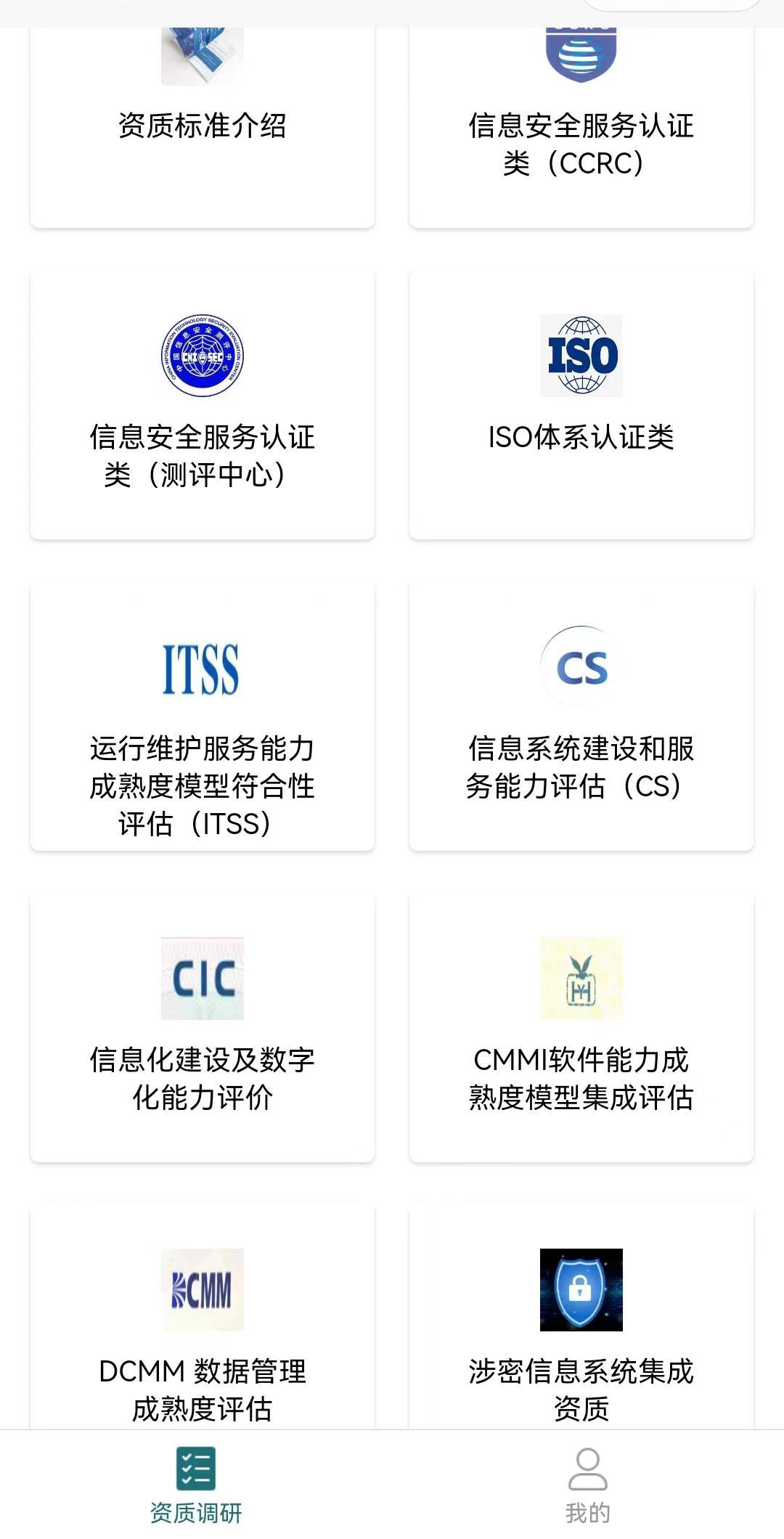Open the 资质标准介绍 card
Image resolution: width=784 pixels, height=1539 pixels.
point(202,126)
